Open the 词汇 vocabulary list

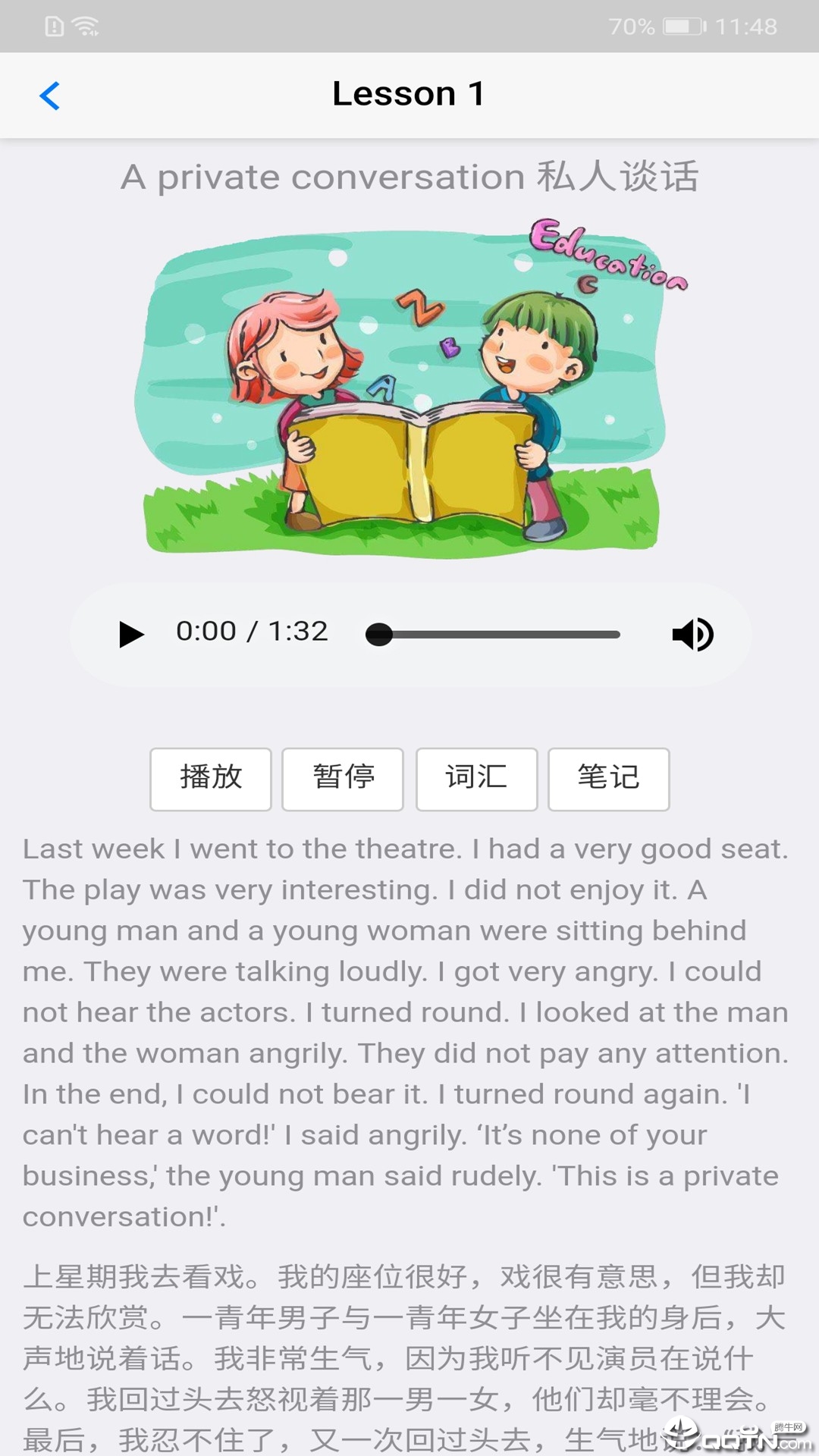(x=476, y=779)
